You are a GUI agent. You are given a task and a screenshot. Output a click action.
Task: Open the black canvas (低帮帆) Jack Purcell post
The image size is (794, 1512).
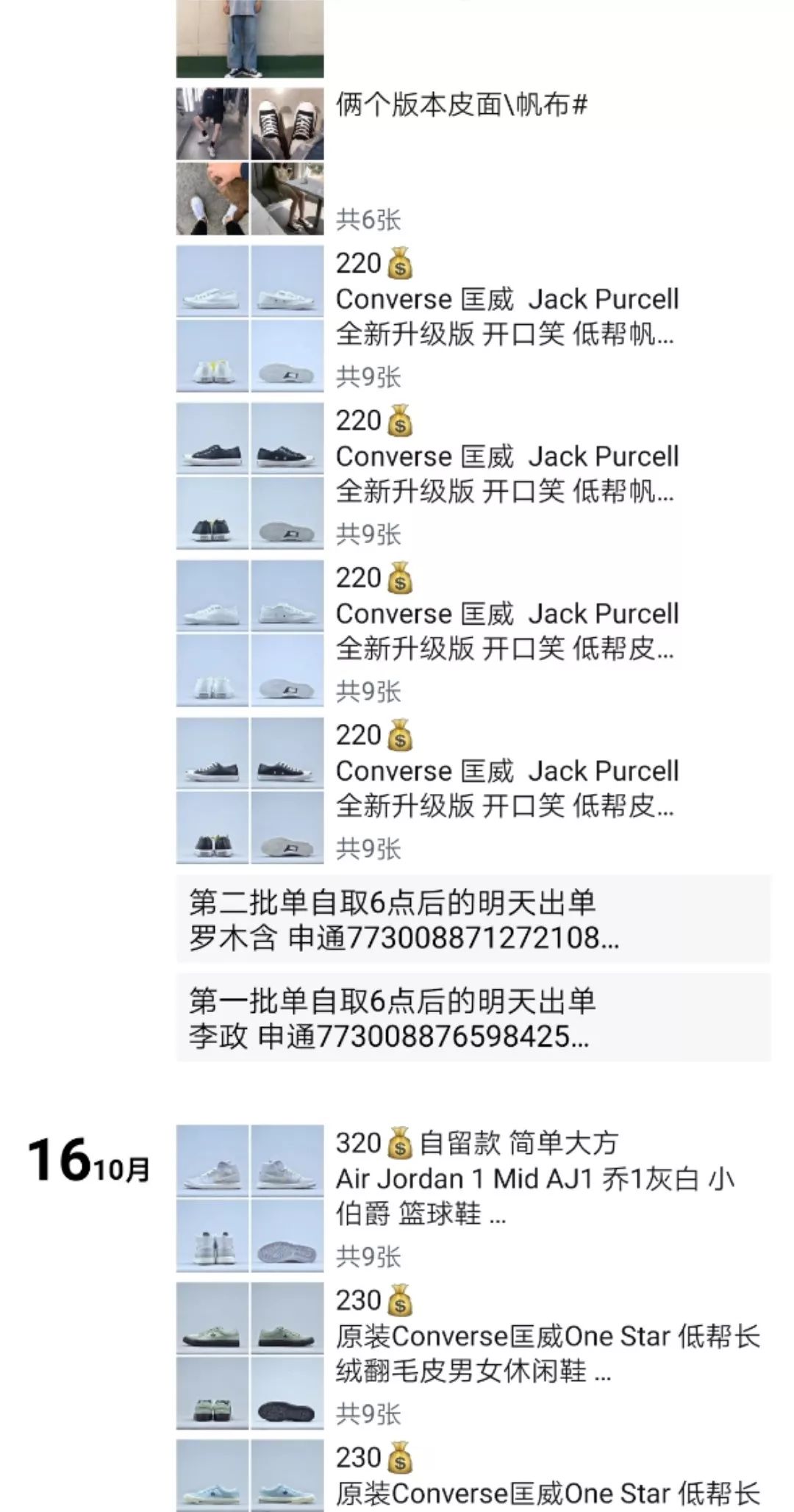click(506, 474)
